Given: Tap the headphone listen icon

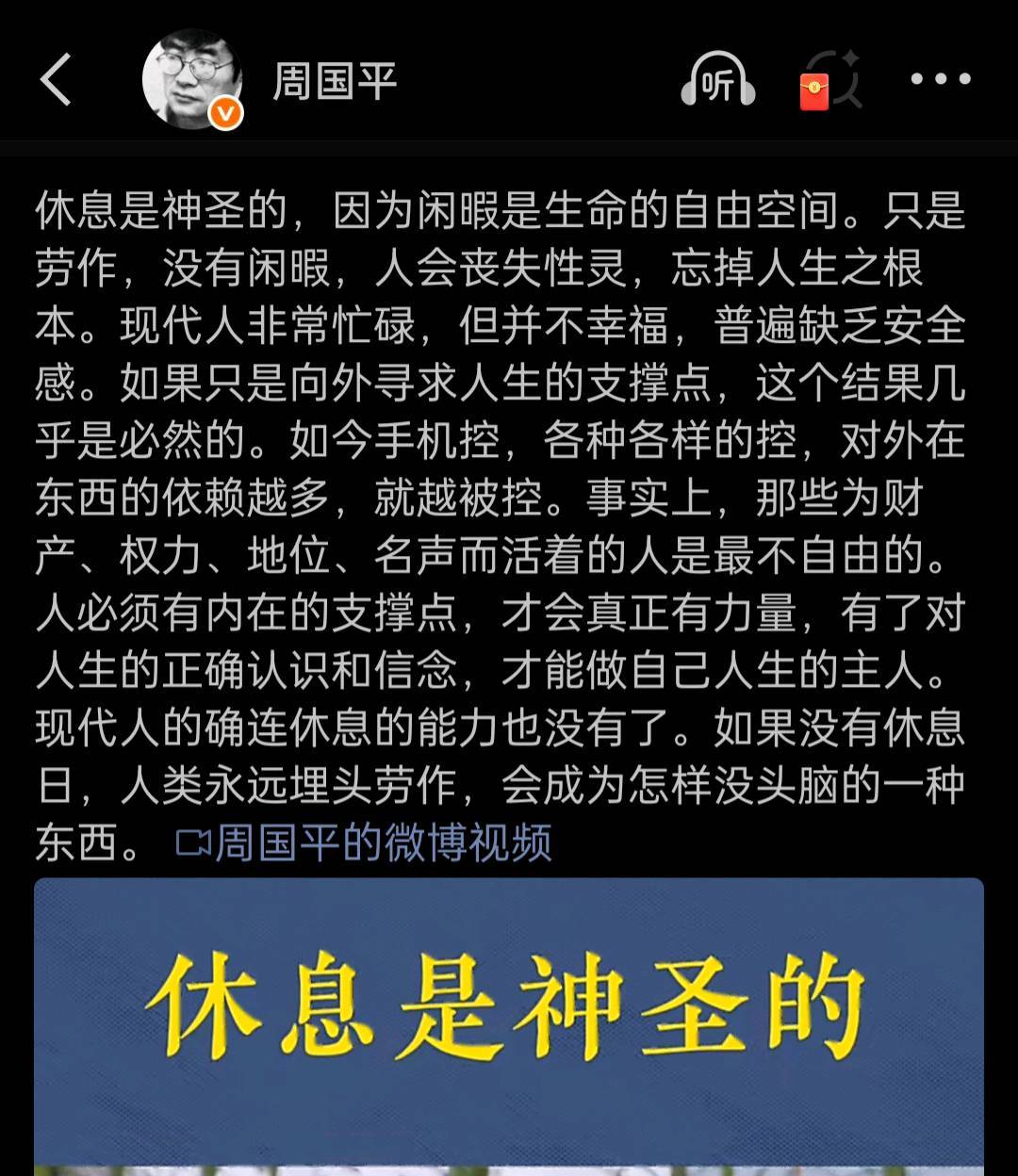Looking at the screenshot, I should pyautogui.click(x=718, y=79).
